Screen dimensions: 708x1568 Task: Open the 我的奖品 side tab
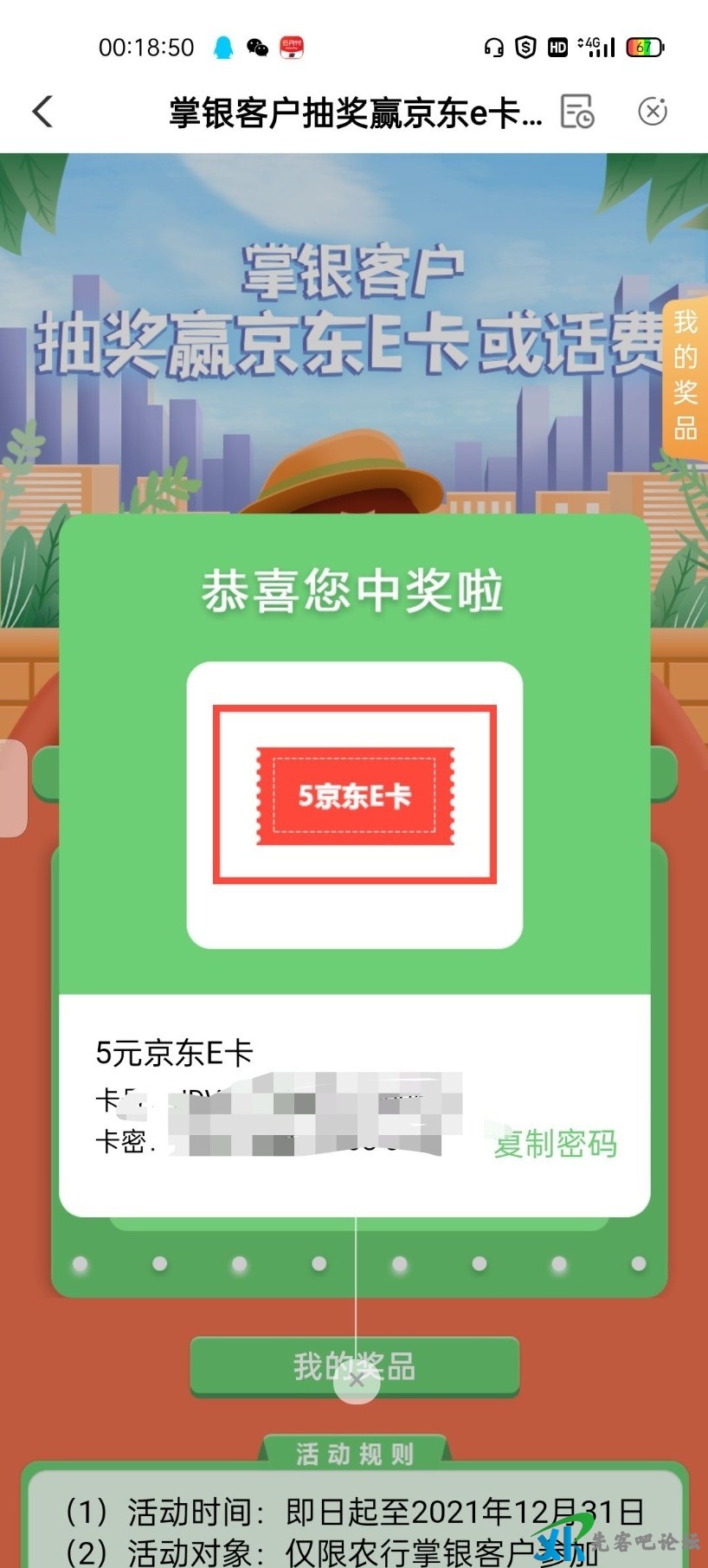[685, 377]
